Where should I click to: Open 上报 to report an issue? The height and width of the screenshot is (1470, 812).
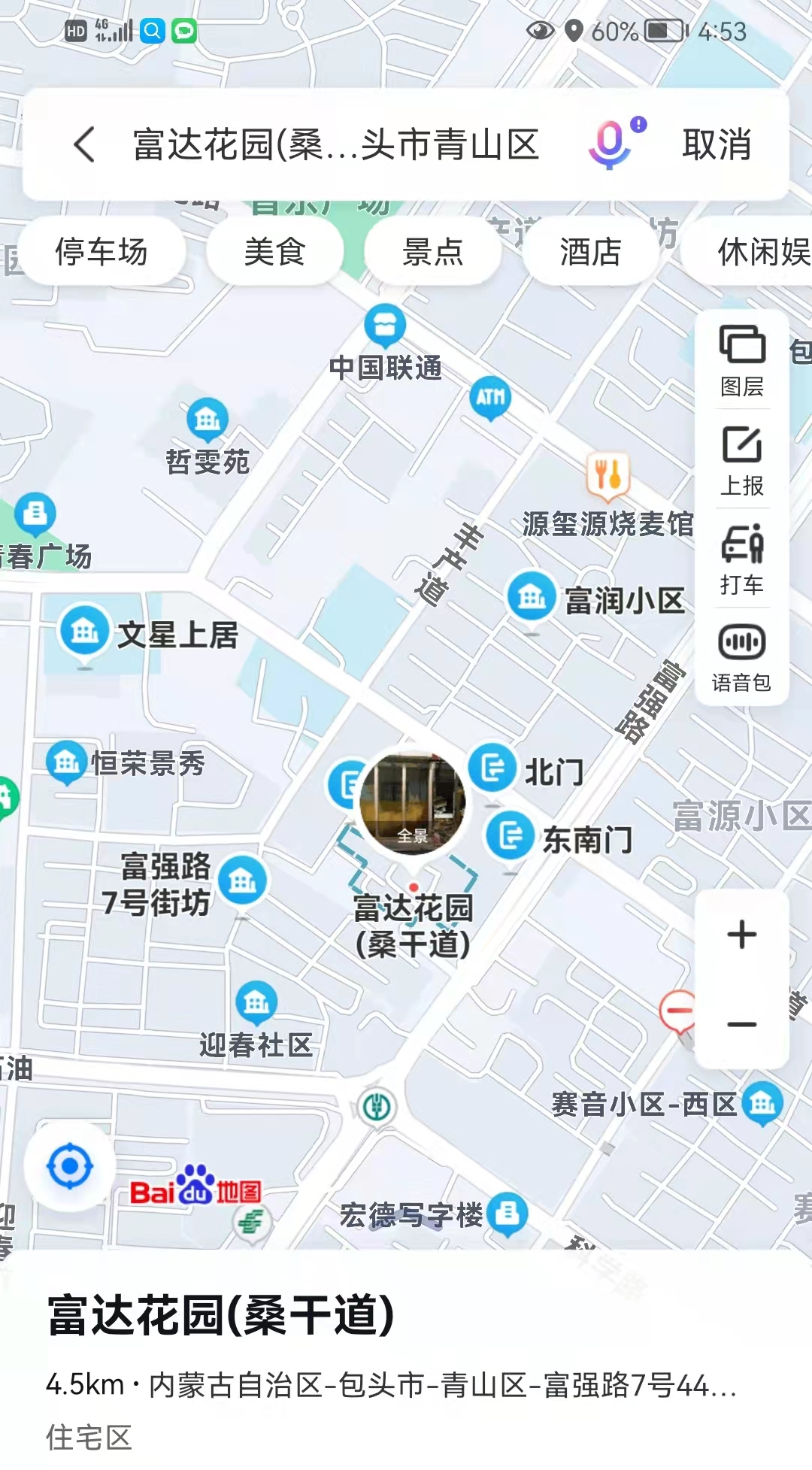click(742, 460)
